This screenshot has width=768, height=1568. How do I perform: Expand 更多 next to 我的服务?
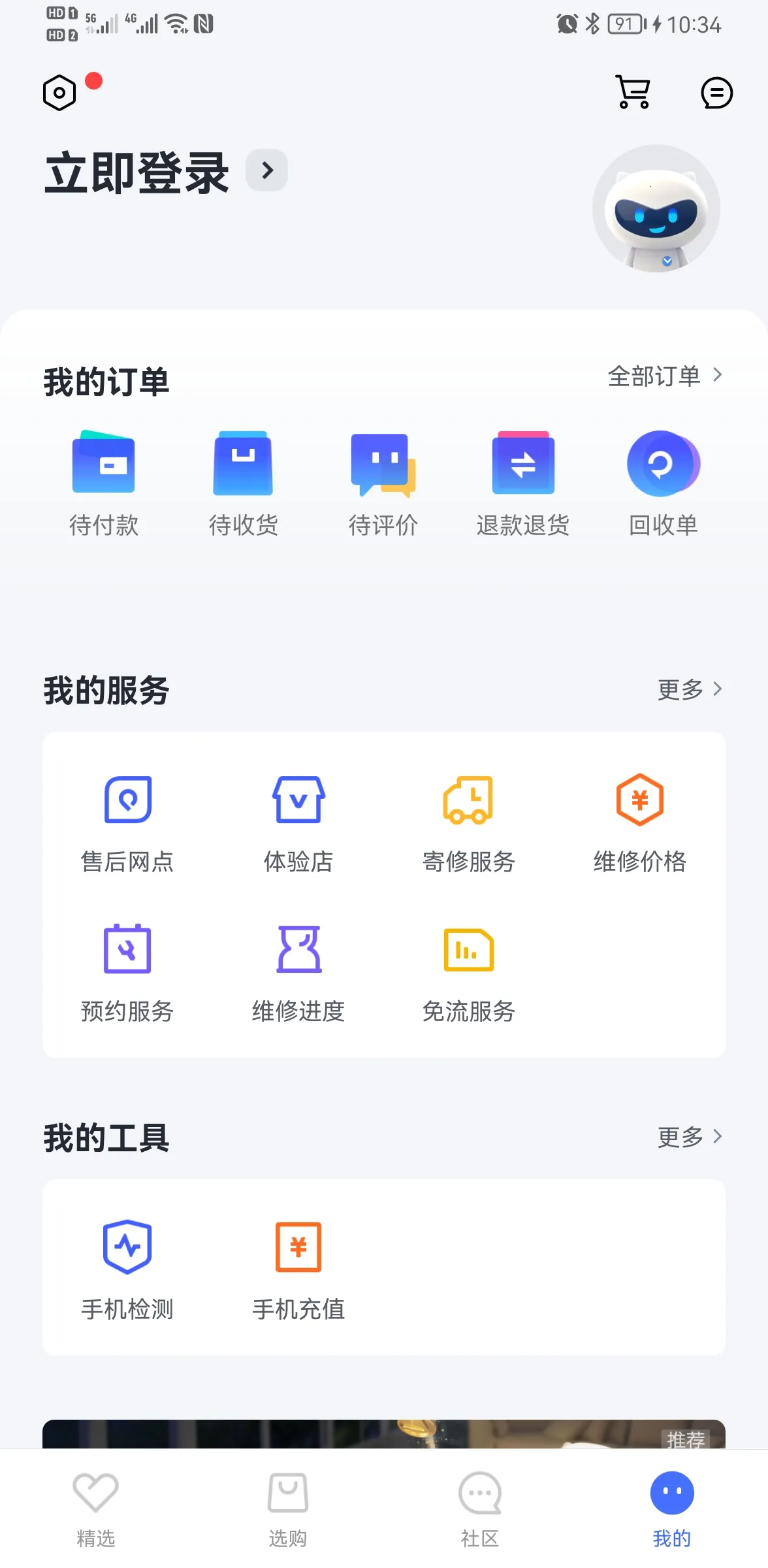(689, 689)
